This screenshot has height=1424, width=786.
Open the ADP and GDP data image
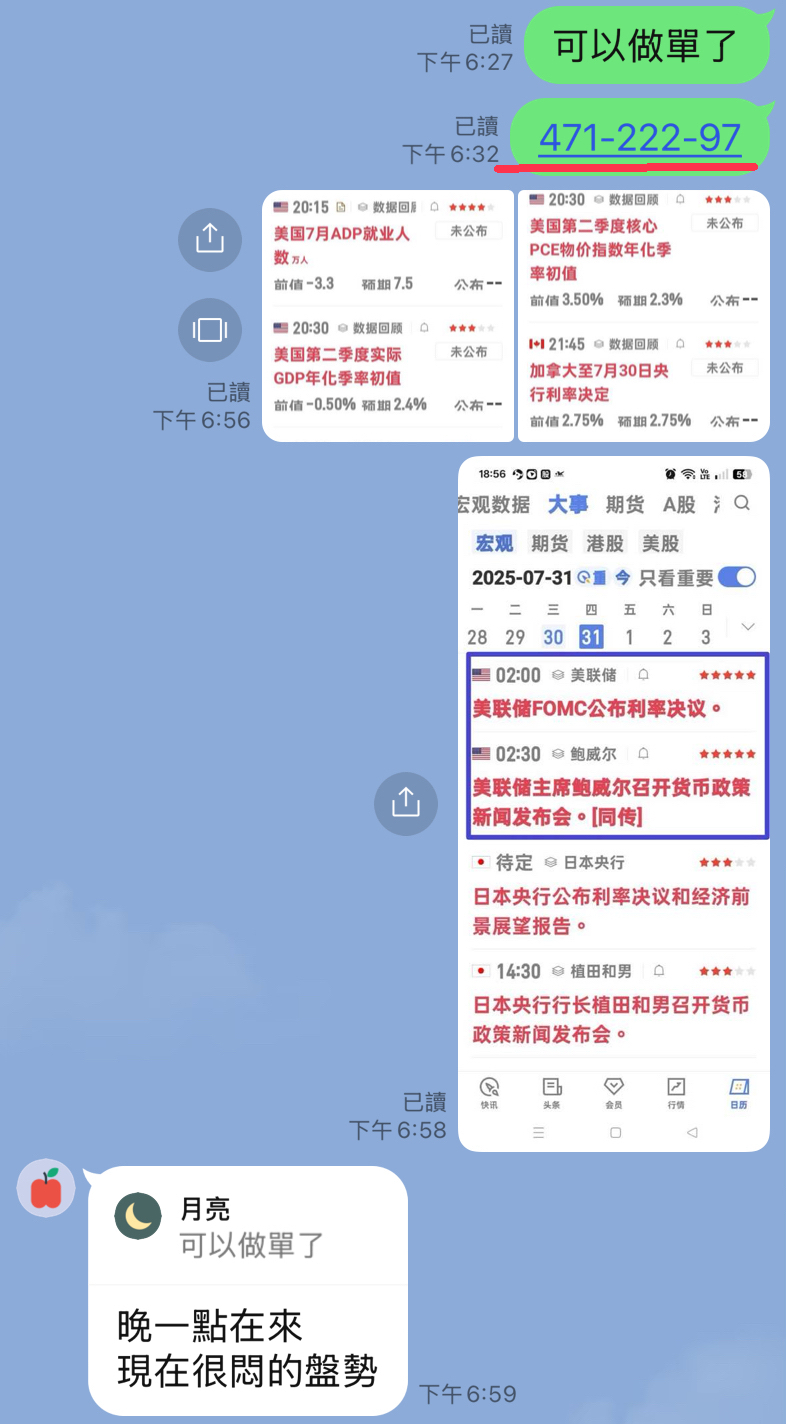click(x=388, y=316)
